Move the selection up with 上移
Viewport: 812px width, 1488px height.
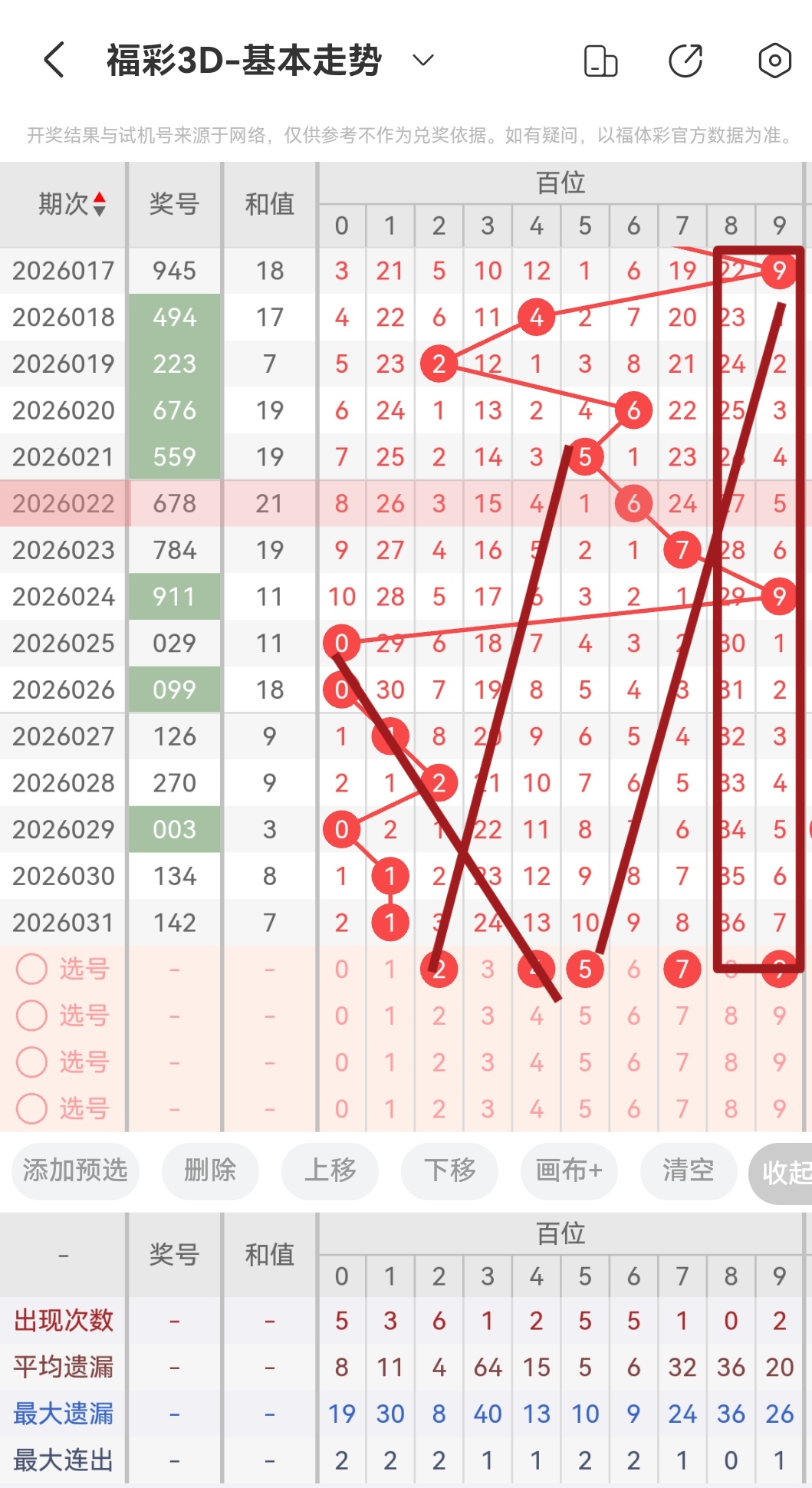330,1170
